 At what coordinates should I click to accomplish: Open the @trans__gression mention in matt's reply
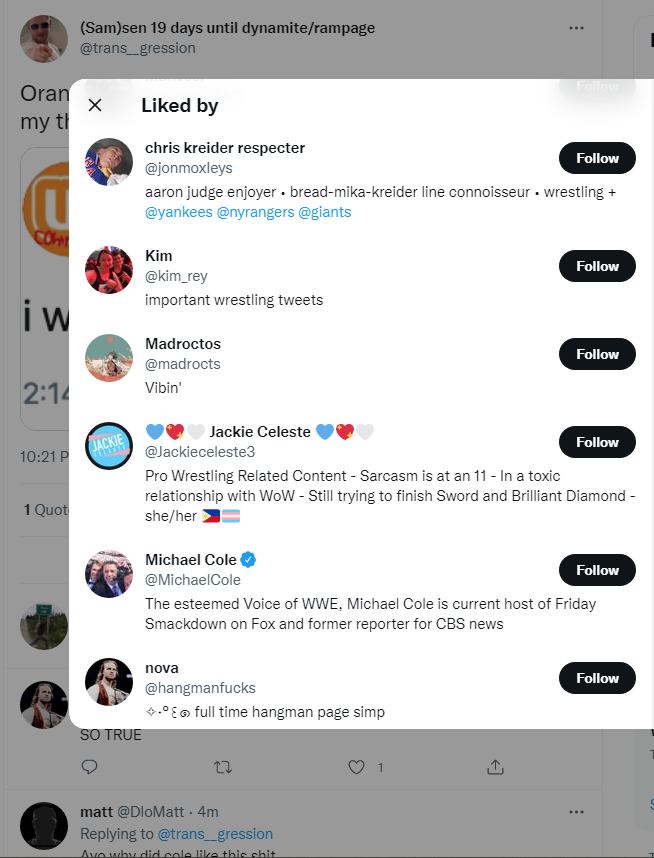215,834
